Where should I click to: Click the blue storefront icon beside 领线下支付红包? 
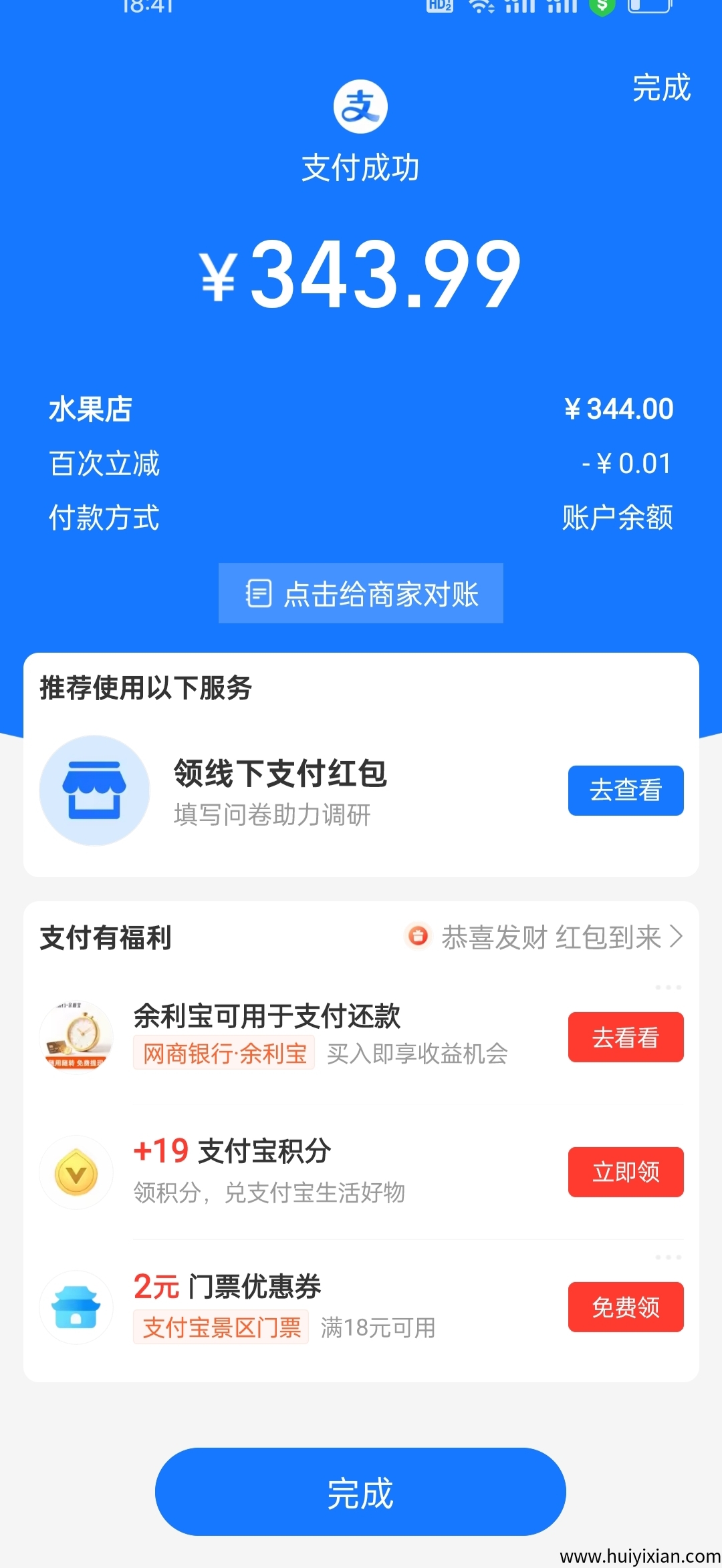pyautogui.click(x=94, y=791)
